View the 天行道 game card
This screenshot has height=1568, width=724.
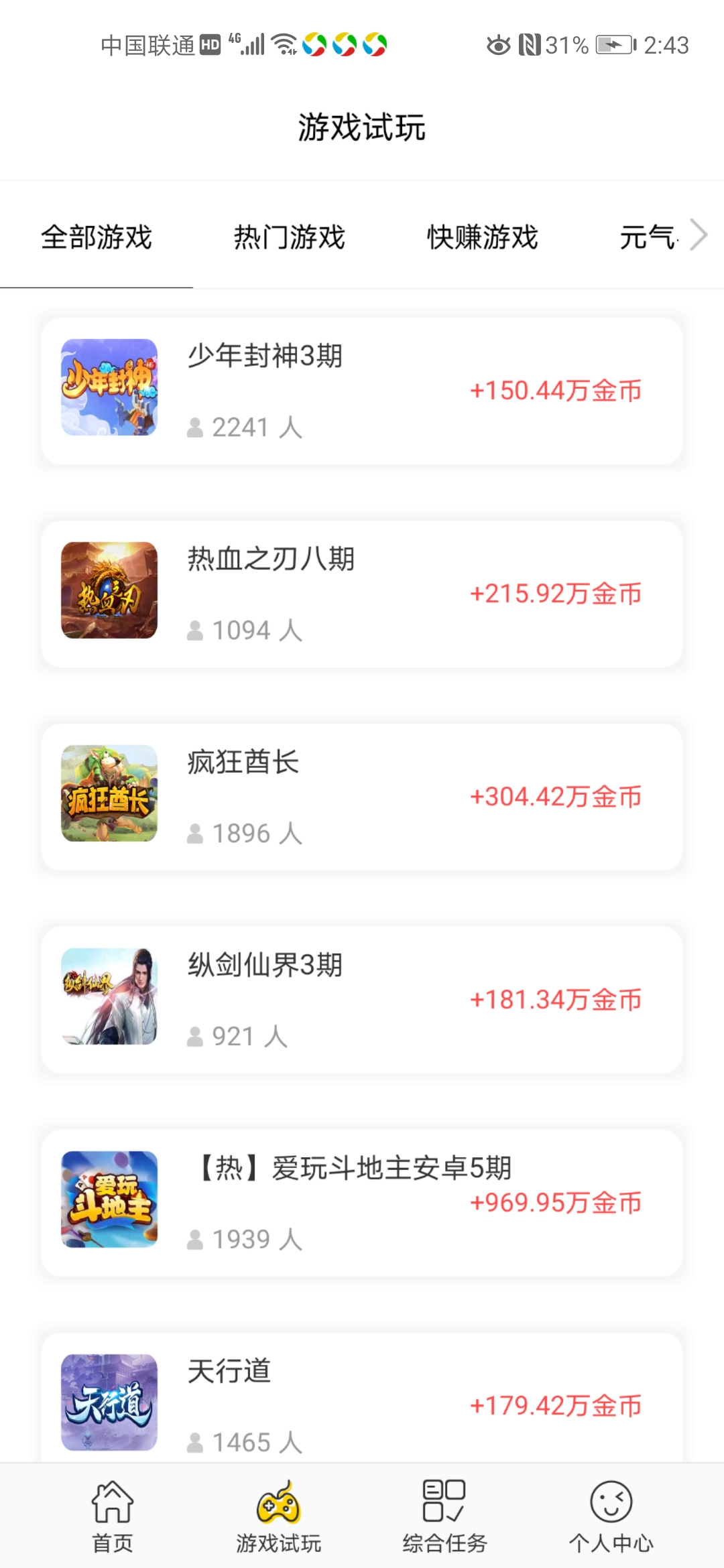point(362,1400)
